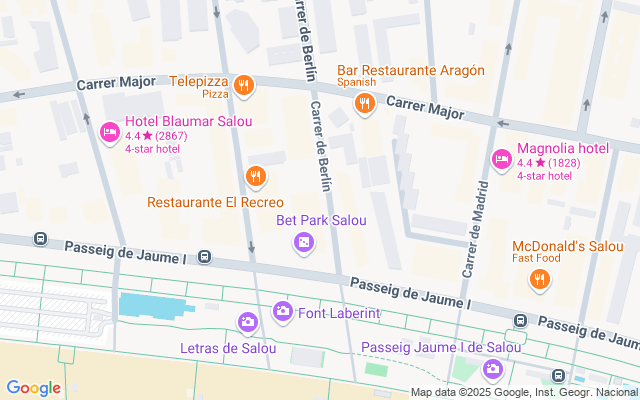Open the Passeig Jaume I de Salou pin
This screenshot has width=640, height=400.
coord(491,369)
